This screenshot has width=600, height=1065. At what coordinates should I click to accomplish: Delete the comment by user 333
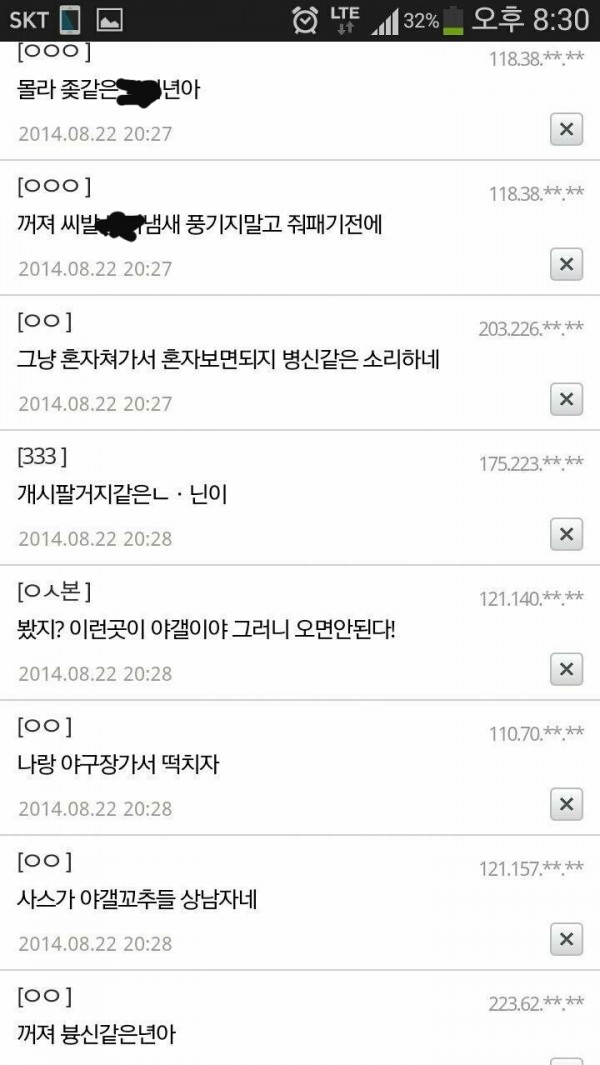[x=566, y=534]
